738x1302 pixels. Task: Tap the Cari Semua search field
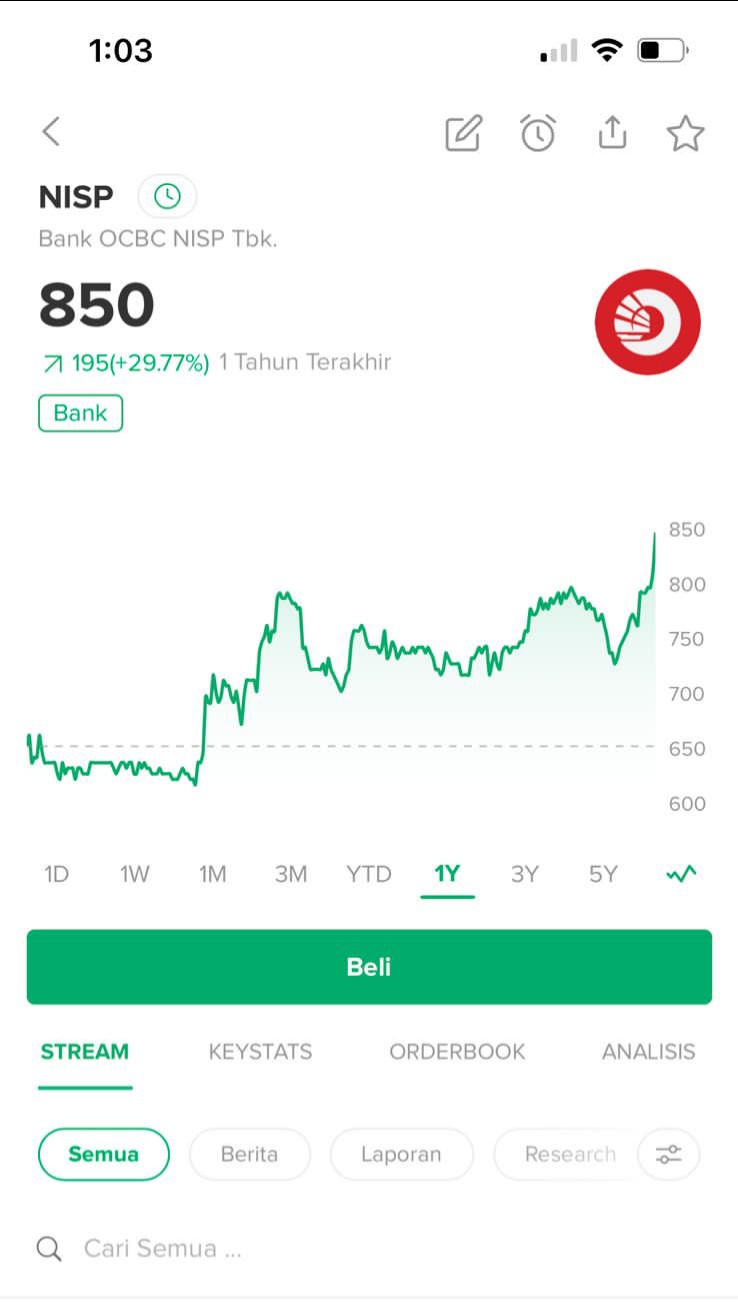pos(369,1248)
